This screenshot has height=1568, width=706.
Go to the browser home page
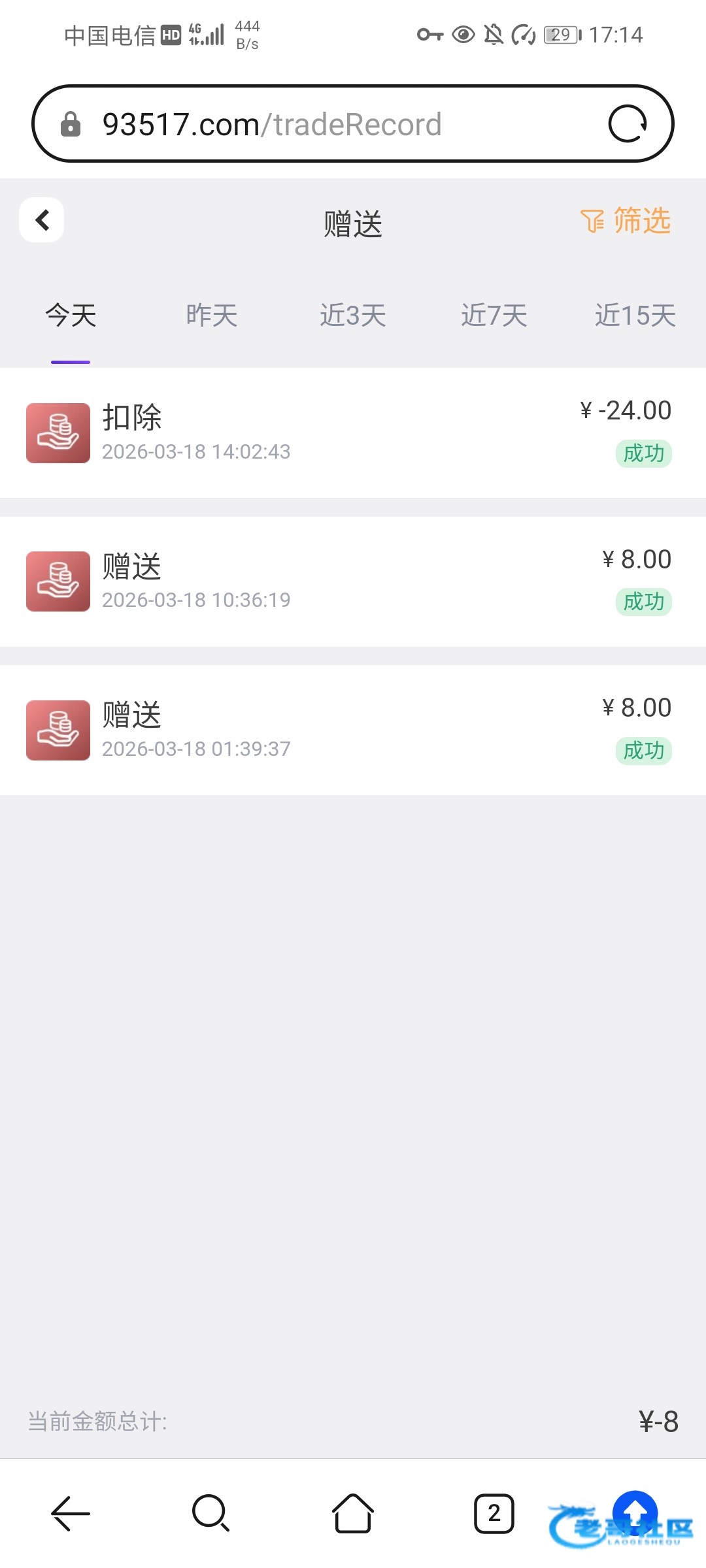(x=353, y=1513)
